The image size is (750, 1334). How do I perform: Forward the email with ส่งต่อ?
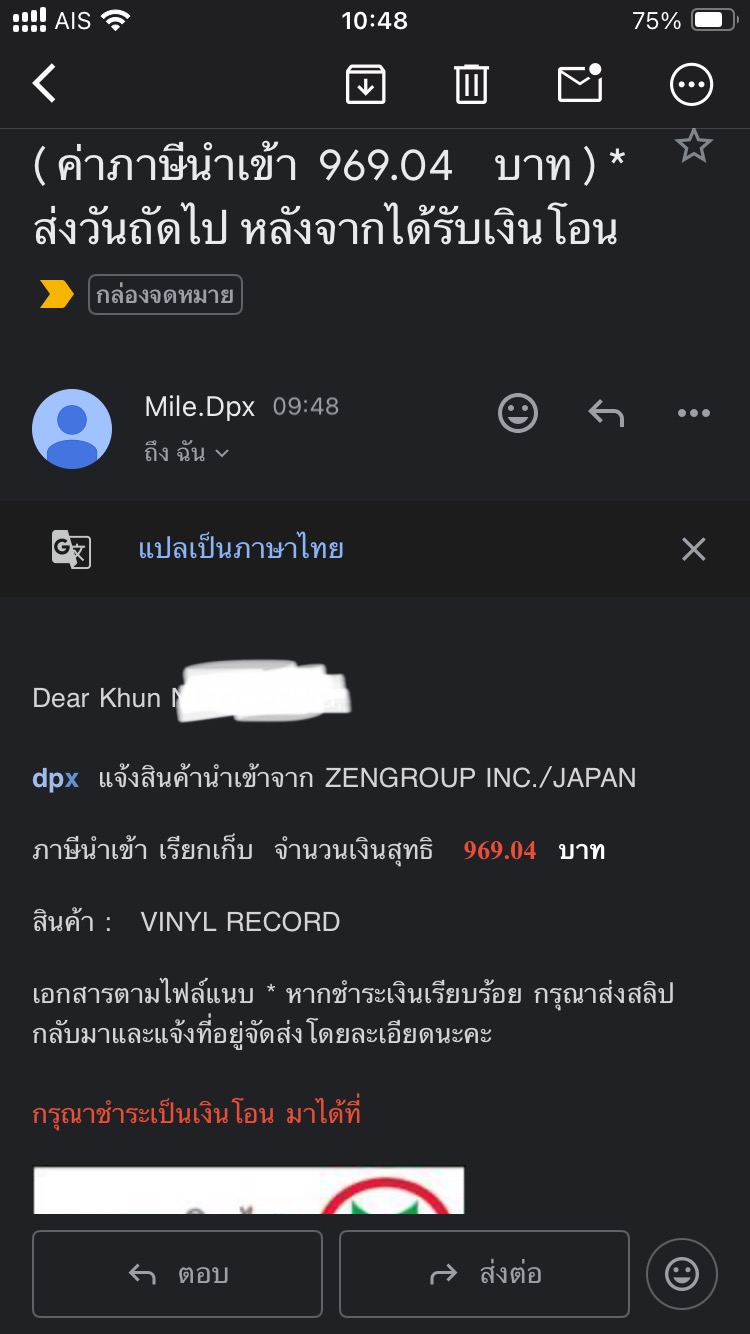pos(484,1273)
